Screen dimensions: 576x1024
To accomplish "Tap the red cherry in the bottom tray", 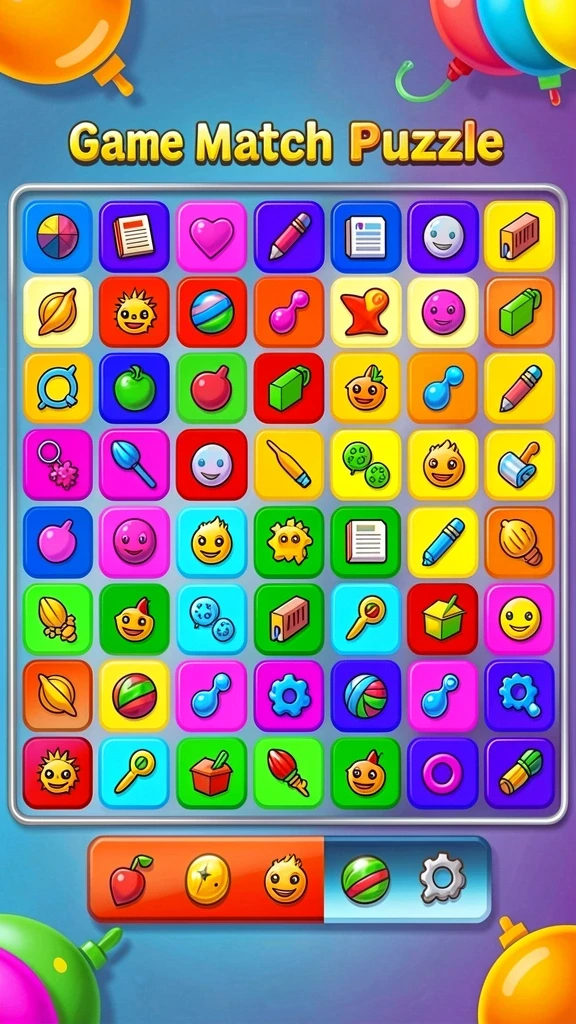I will click(130, 880).
